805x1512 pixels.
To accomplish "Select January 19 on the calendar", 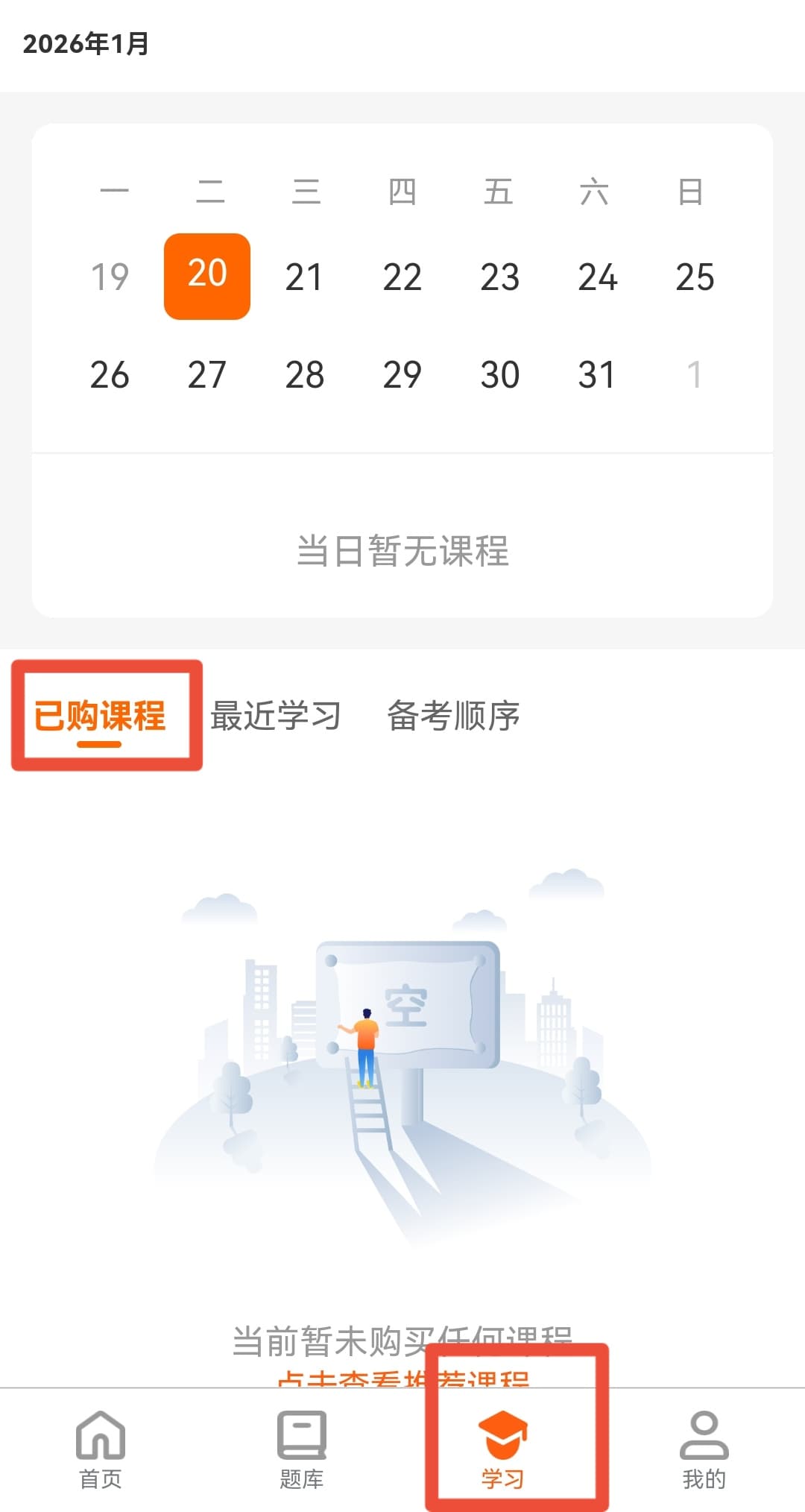I will (110, 277).
